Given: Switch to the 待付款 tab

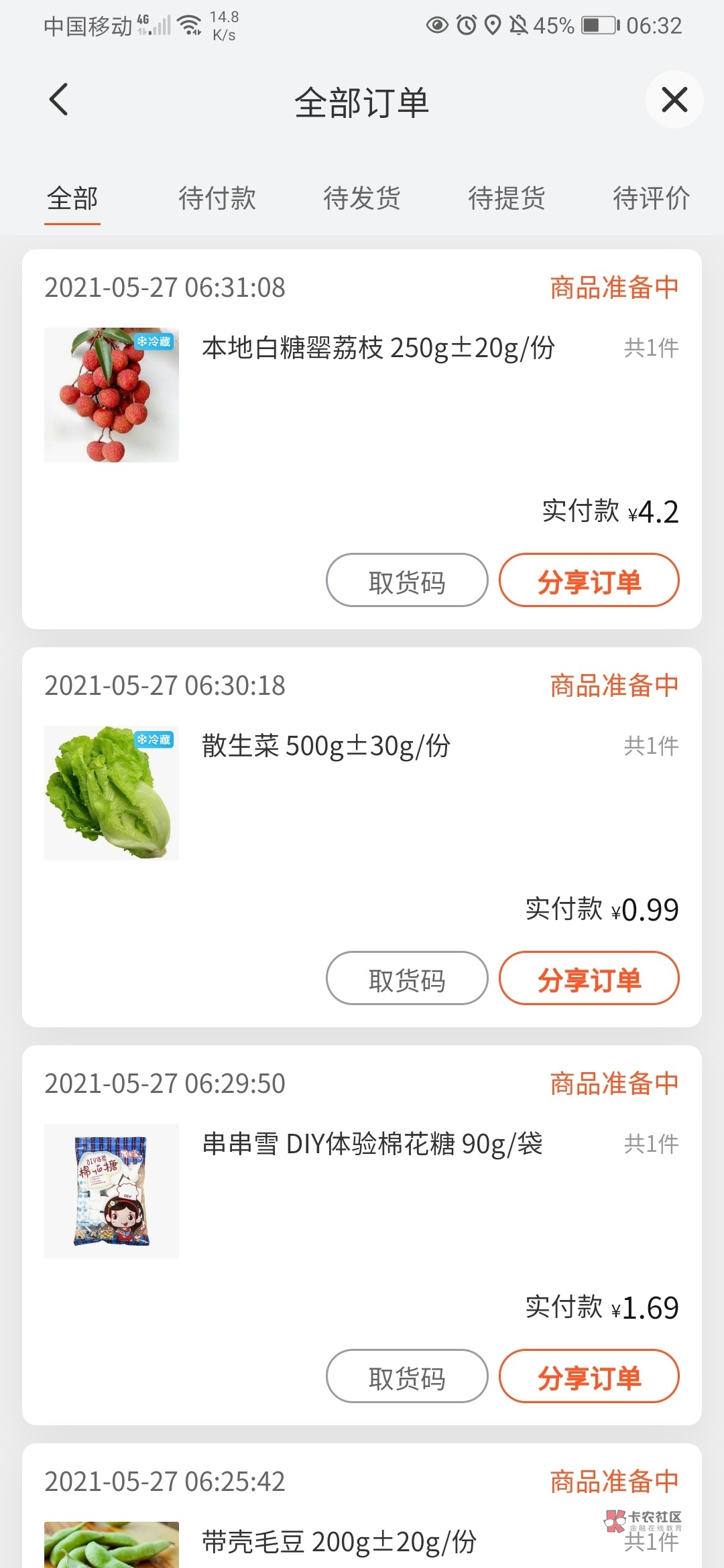Looking at the screenshot, I should click(x=217, y=198).
